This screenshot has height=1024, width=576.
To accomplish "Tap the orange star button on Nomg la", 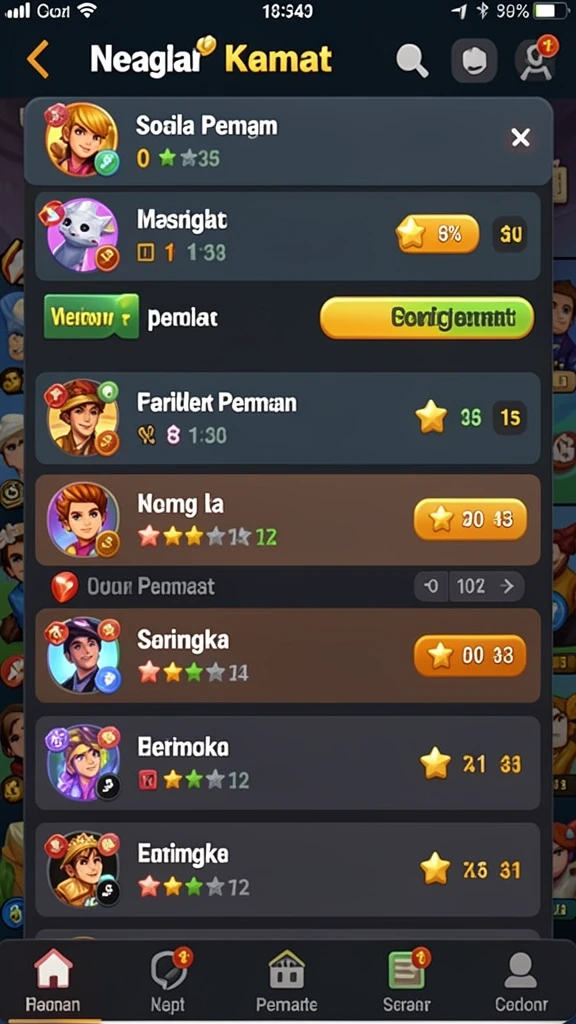I will (470, 519).
